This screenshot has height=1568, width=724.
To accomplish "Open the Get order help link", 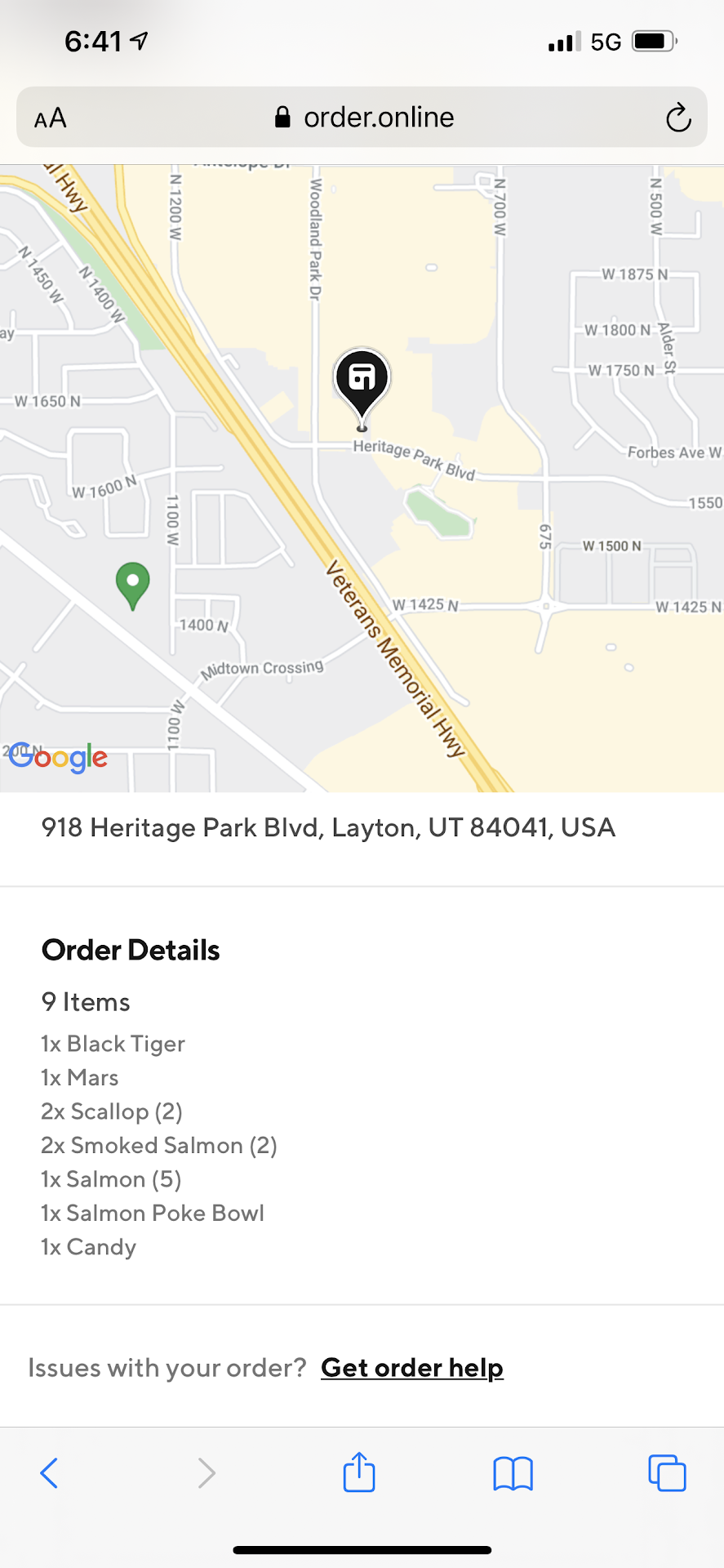I will click(411, 1368).
